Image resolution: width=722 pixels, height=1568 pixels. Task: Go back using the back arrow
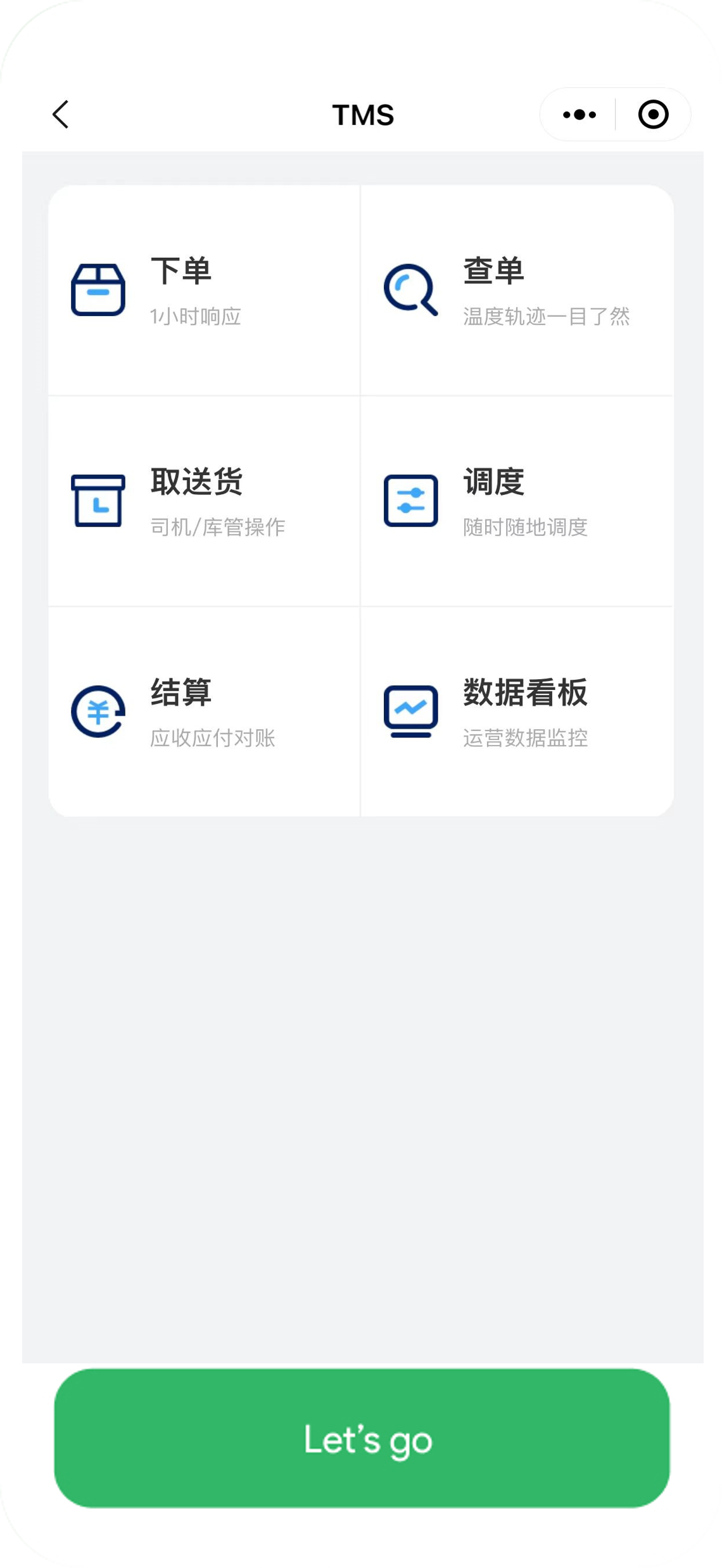click(x=61, y=115)
